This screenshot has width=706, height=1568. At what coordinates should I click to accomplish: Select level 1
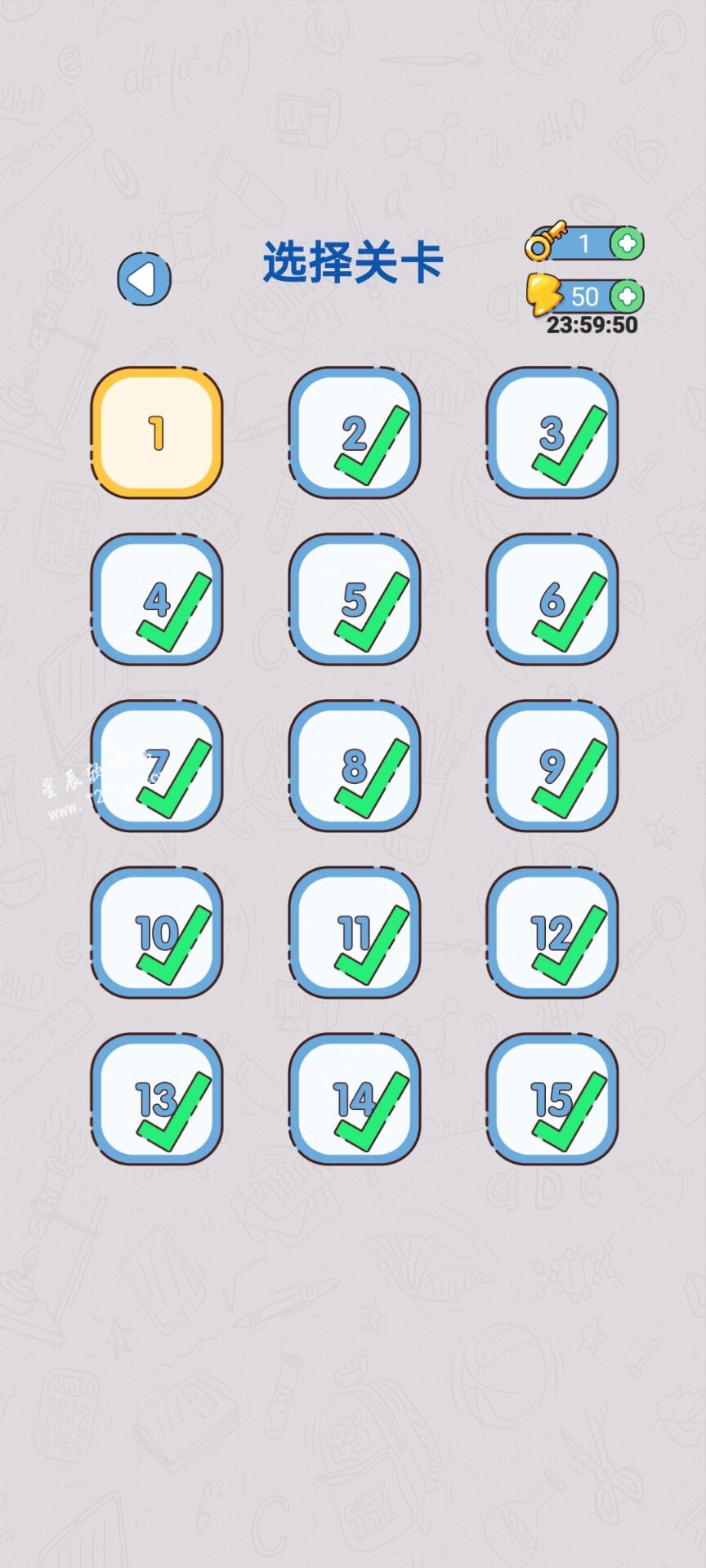pos(156,433)
